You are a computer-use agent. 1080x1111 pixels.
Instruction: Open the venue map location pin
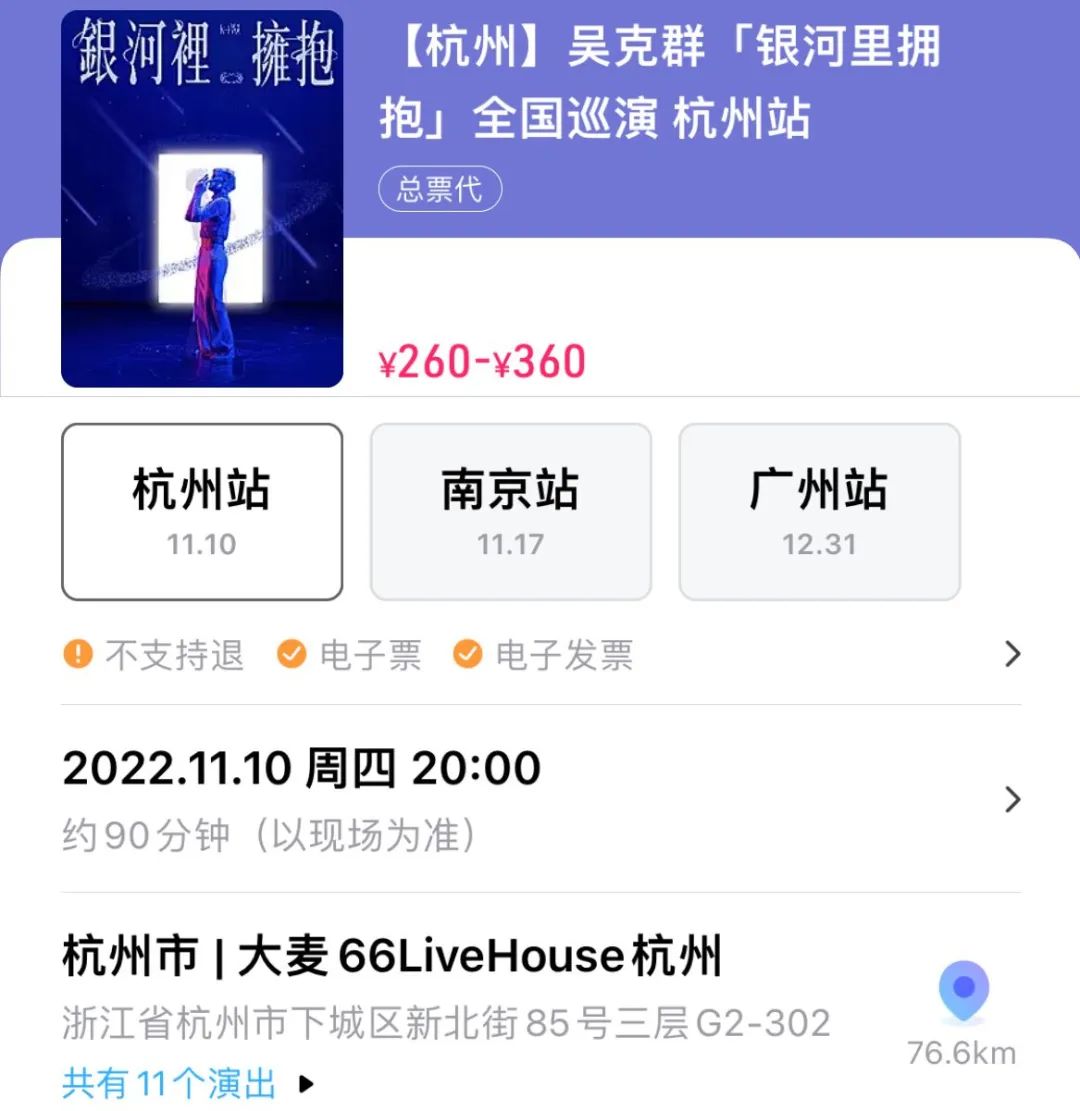click(x=963, y=992)
